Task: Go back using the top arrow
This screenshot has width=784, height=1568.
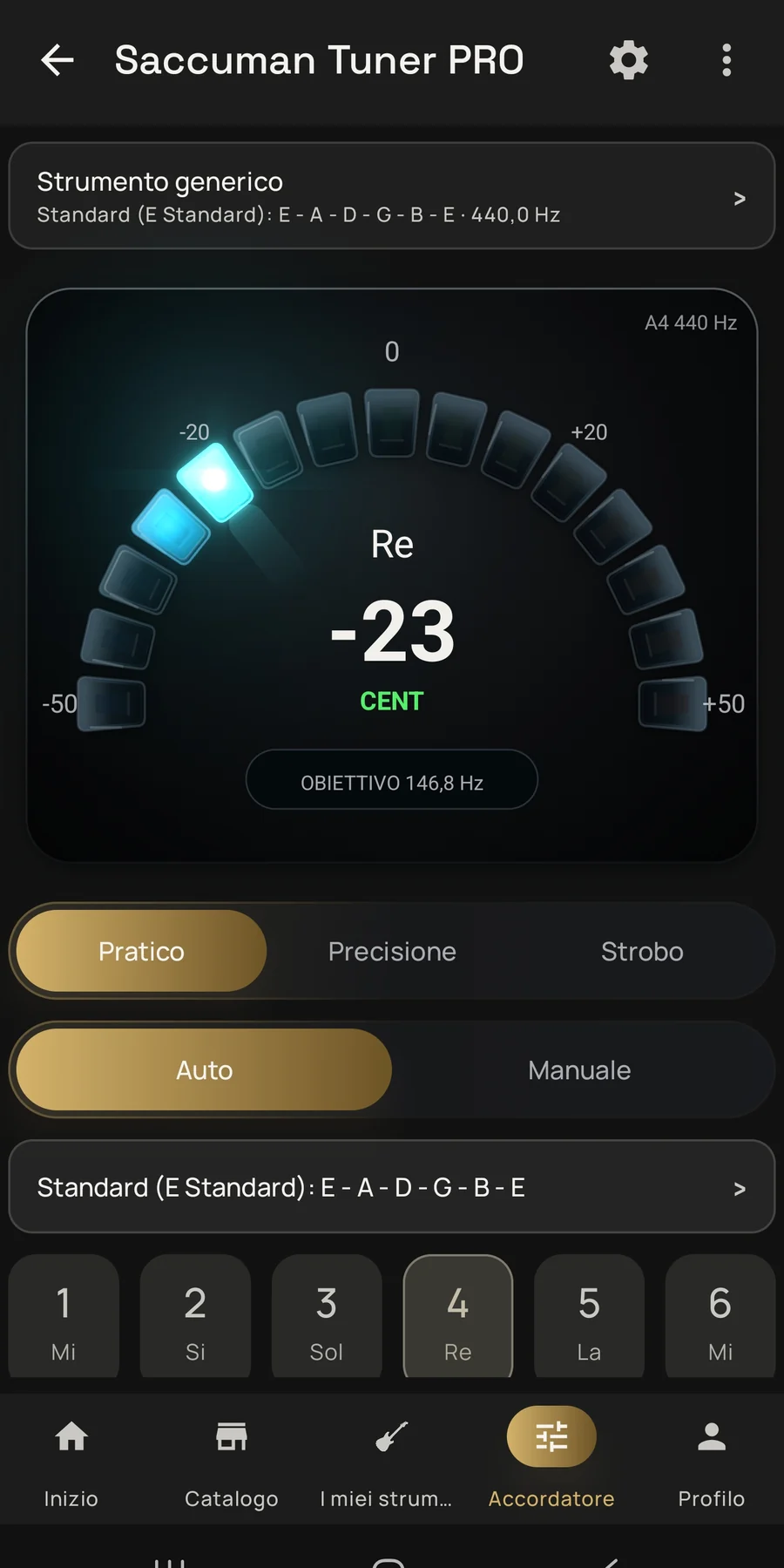Action: point(57,60)
